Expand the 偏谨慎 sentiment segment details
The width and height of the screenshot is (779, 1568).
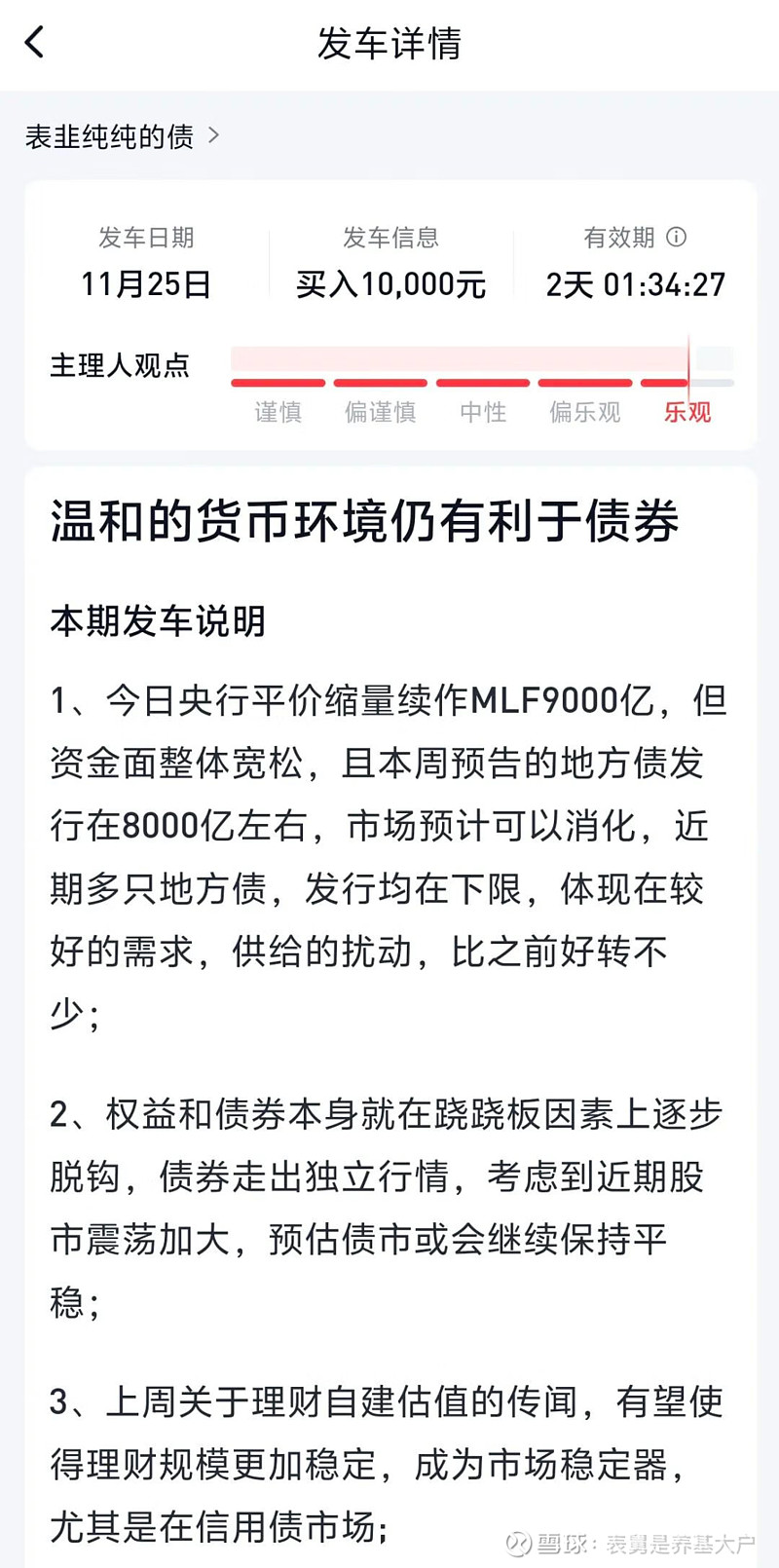(380, 412)
